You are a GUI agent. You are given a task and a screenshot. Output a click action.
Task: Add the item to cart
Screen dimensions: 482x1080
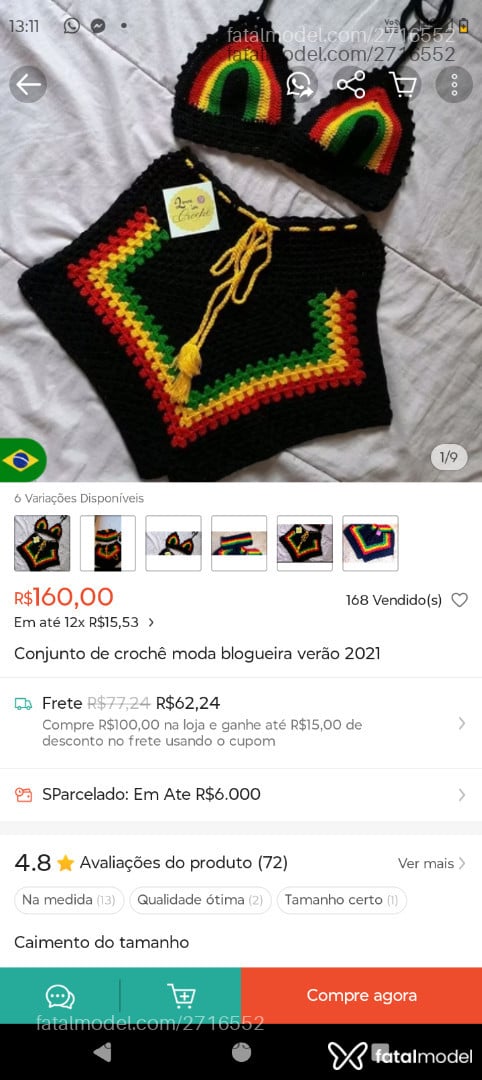[181, 995]
